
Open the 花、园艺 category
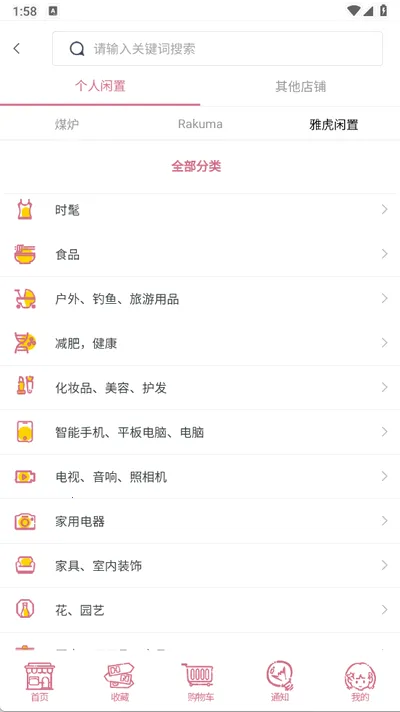[200, 610]
